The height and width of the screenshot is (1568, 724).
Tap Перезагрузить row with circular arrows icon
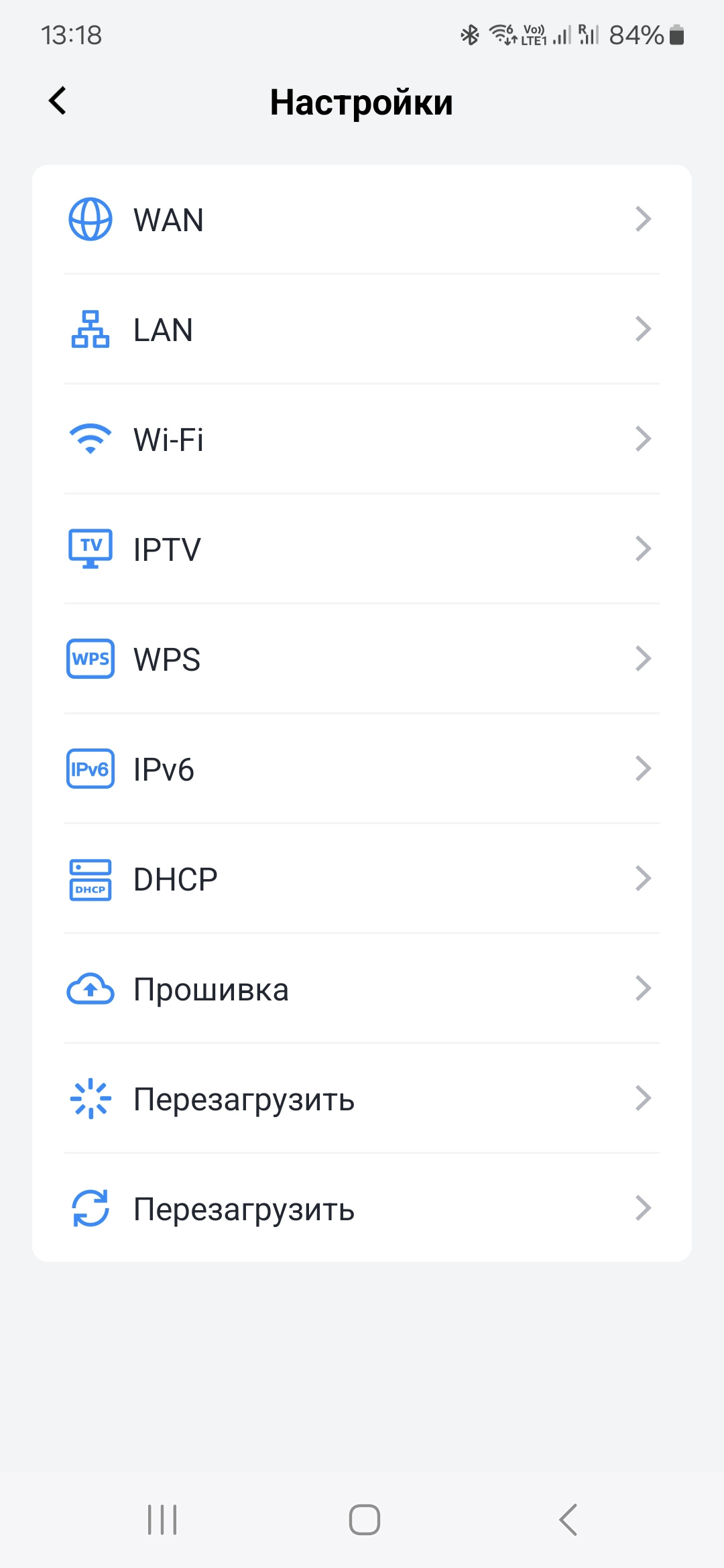362,1209
